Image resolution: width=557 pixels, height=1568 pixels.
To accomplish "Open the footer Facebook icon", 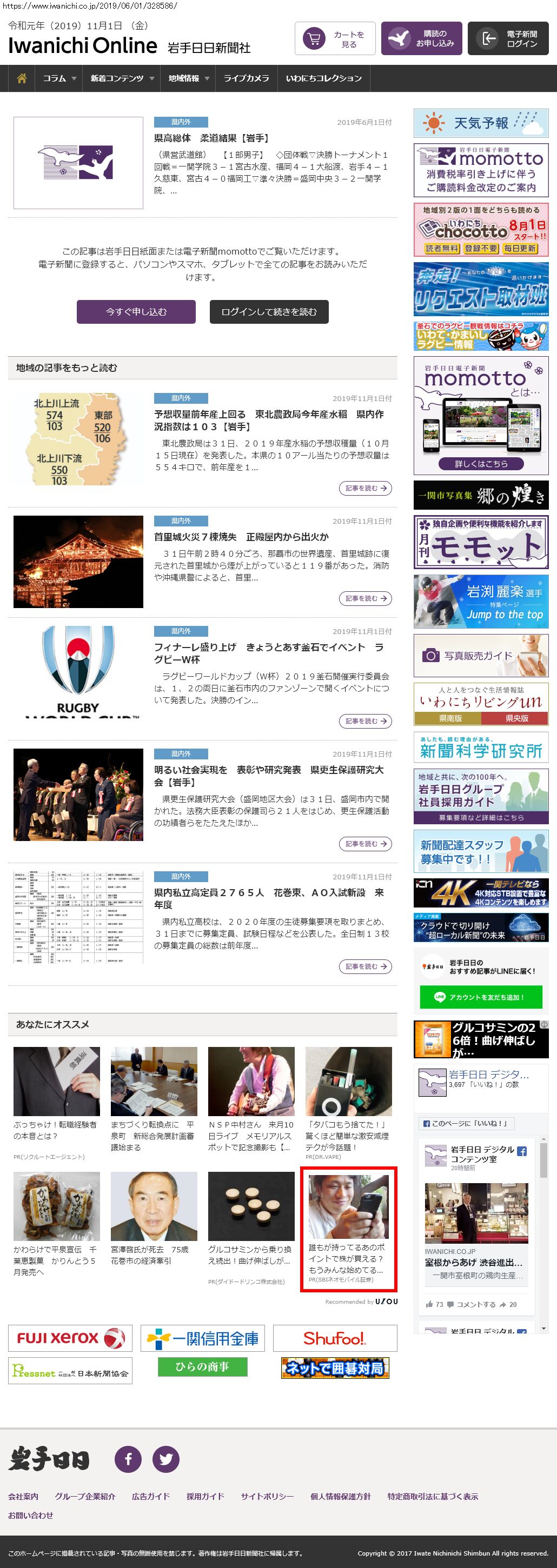I will click(x=128, y=1459).
